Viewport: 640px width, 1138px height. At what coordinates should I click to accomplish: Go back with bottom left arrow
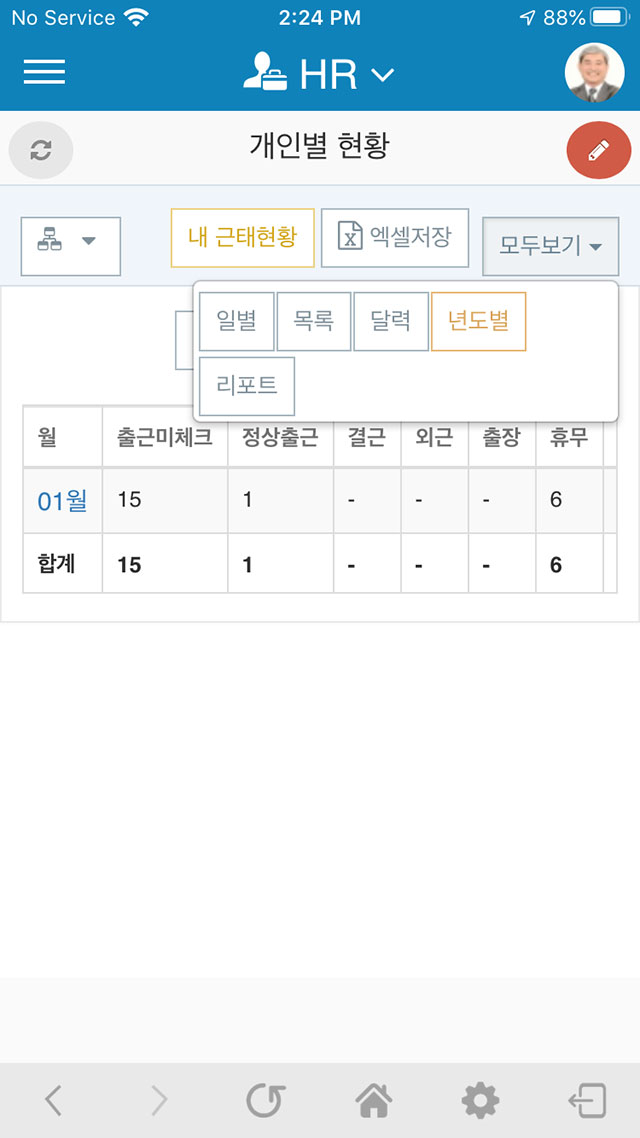click(x=53, y=1101)
